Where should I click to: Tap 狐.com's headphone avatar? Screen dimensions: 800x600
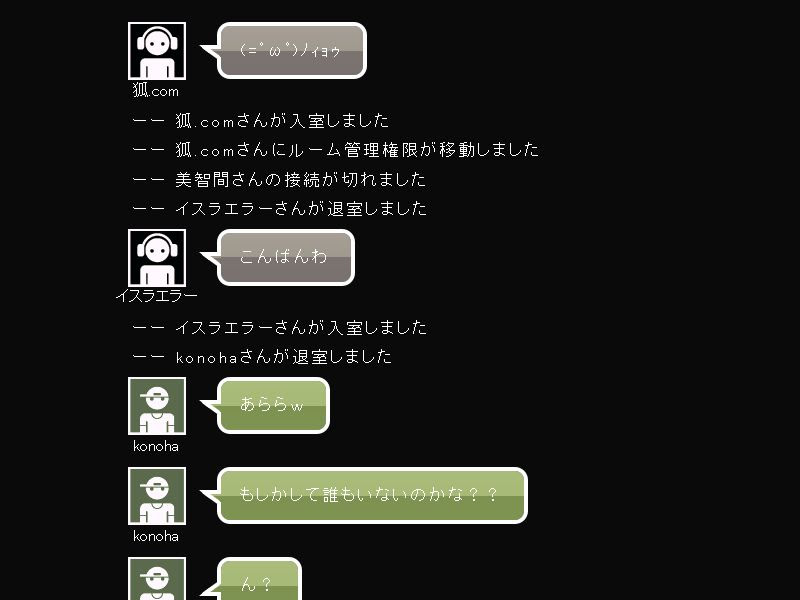[157, 51]
